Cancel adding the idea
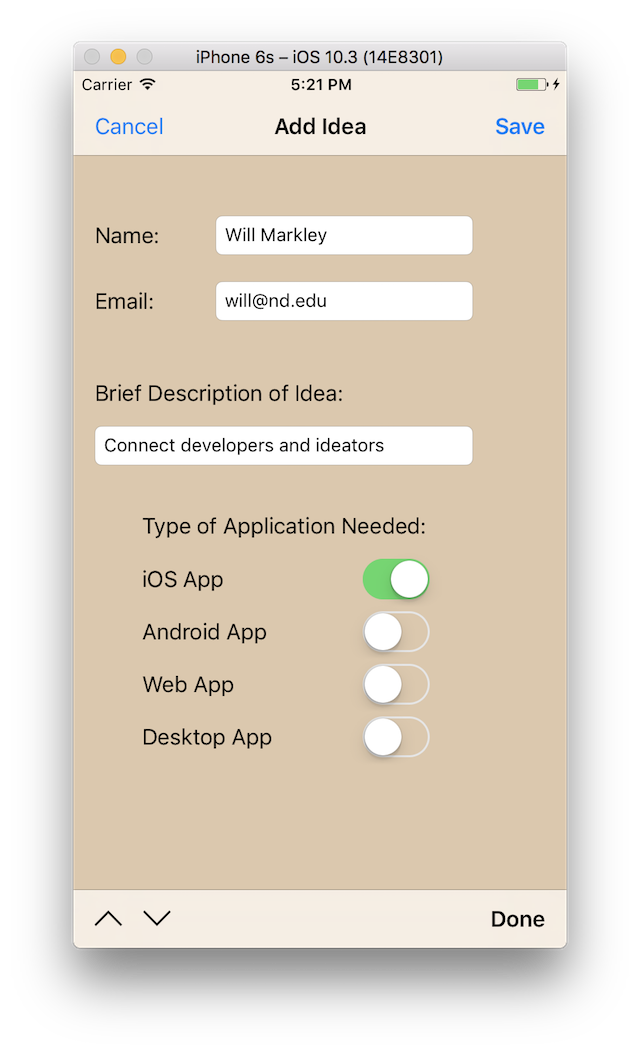The height and width of the screenshot is (1053, 640). coord(129,126)
